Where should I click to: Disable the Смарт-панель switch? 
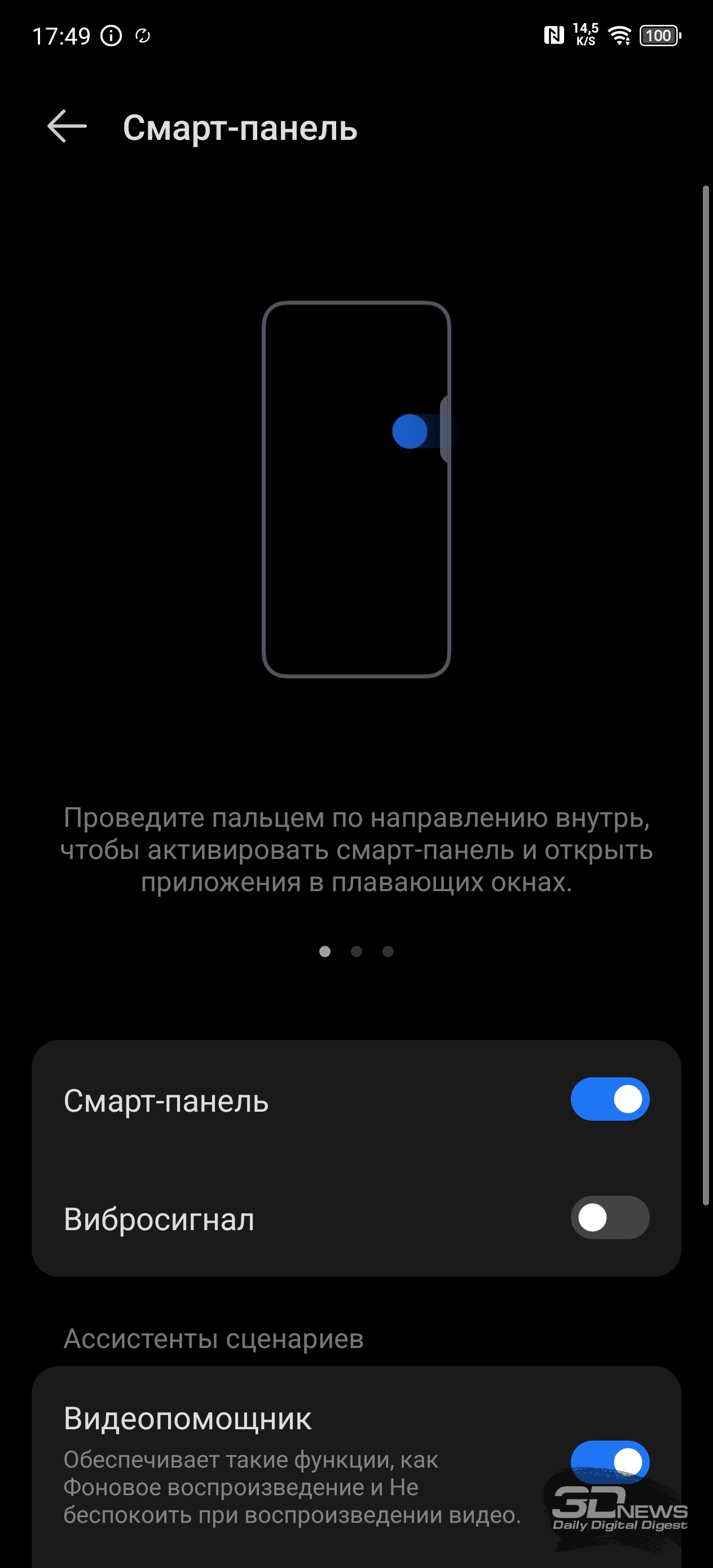click(609, 1099)
